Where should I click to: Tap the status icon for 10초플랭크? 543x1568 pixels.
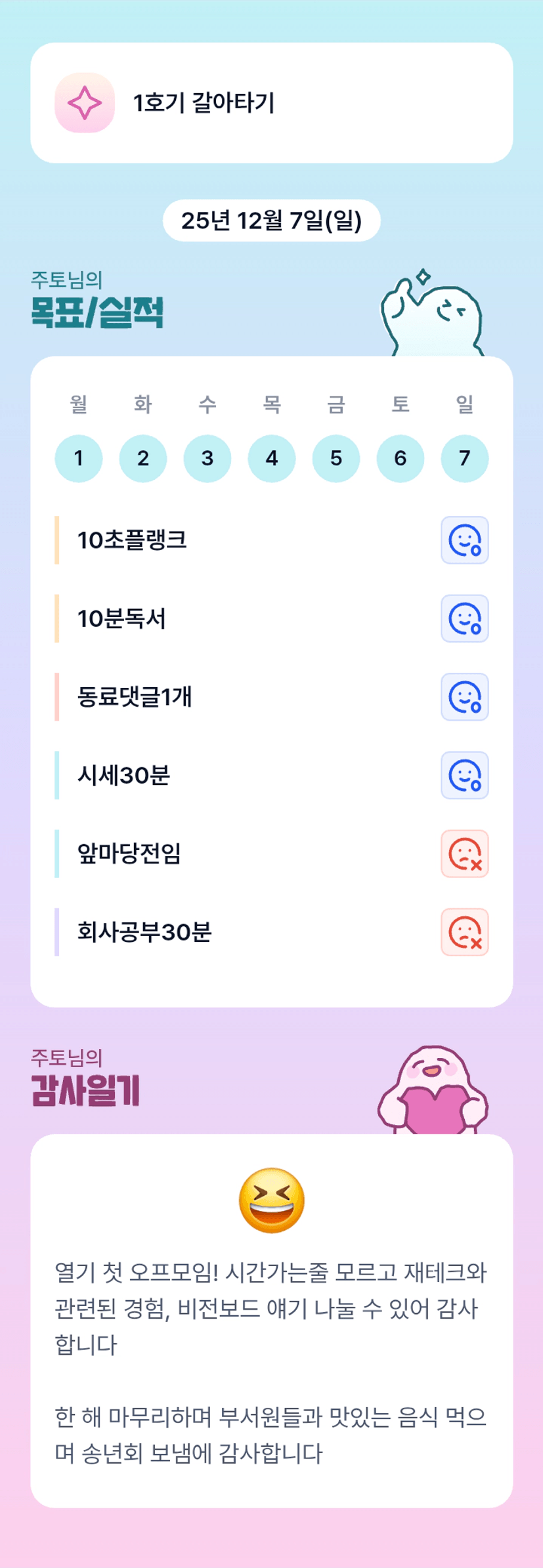[x=465, y=540]
